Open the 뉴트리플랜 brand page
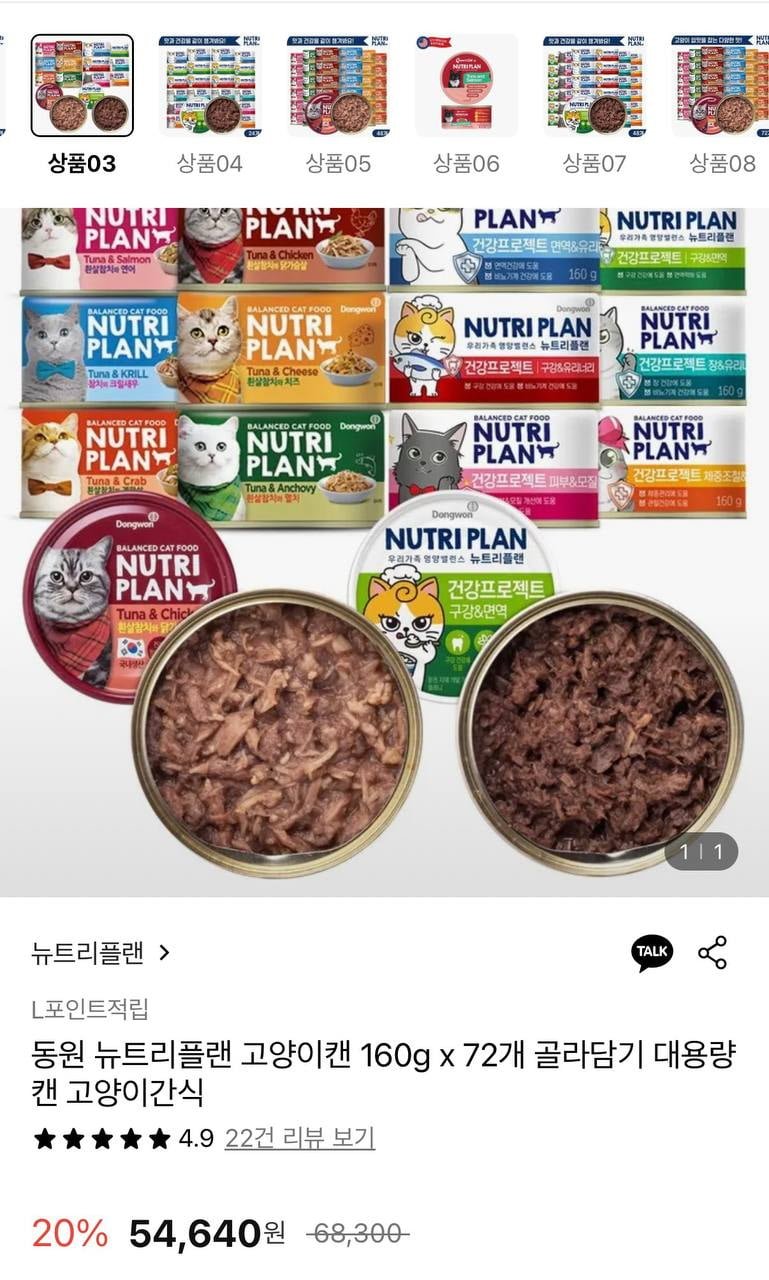Screen dimensions: 769x1280 click(x=101, y=953)
